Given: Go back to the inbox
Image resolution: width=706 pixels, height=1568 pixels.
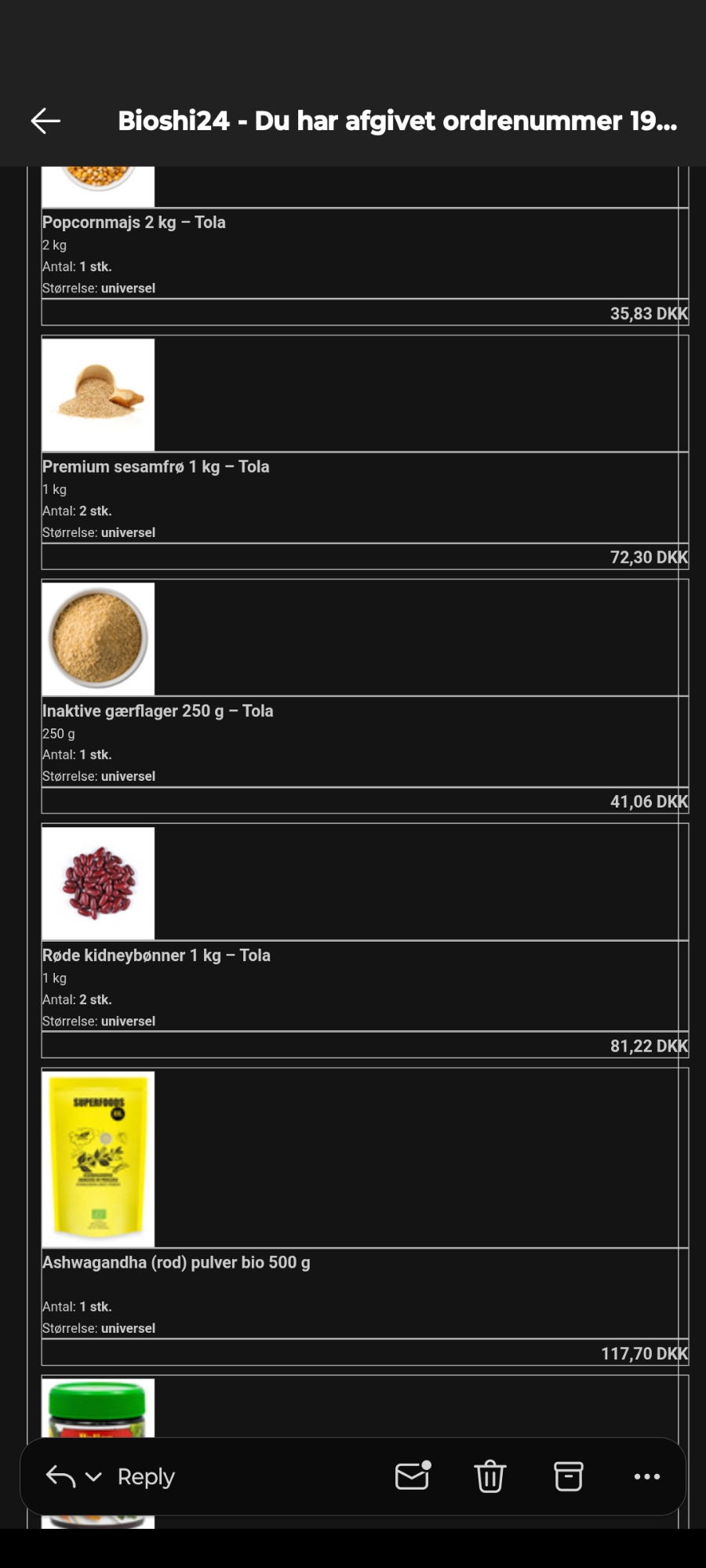Looking at the screenshot, I should tap(45, 121).
